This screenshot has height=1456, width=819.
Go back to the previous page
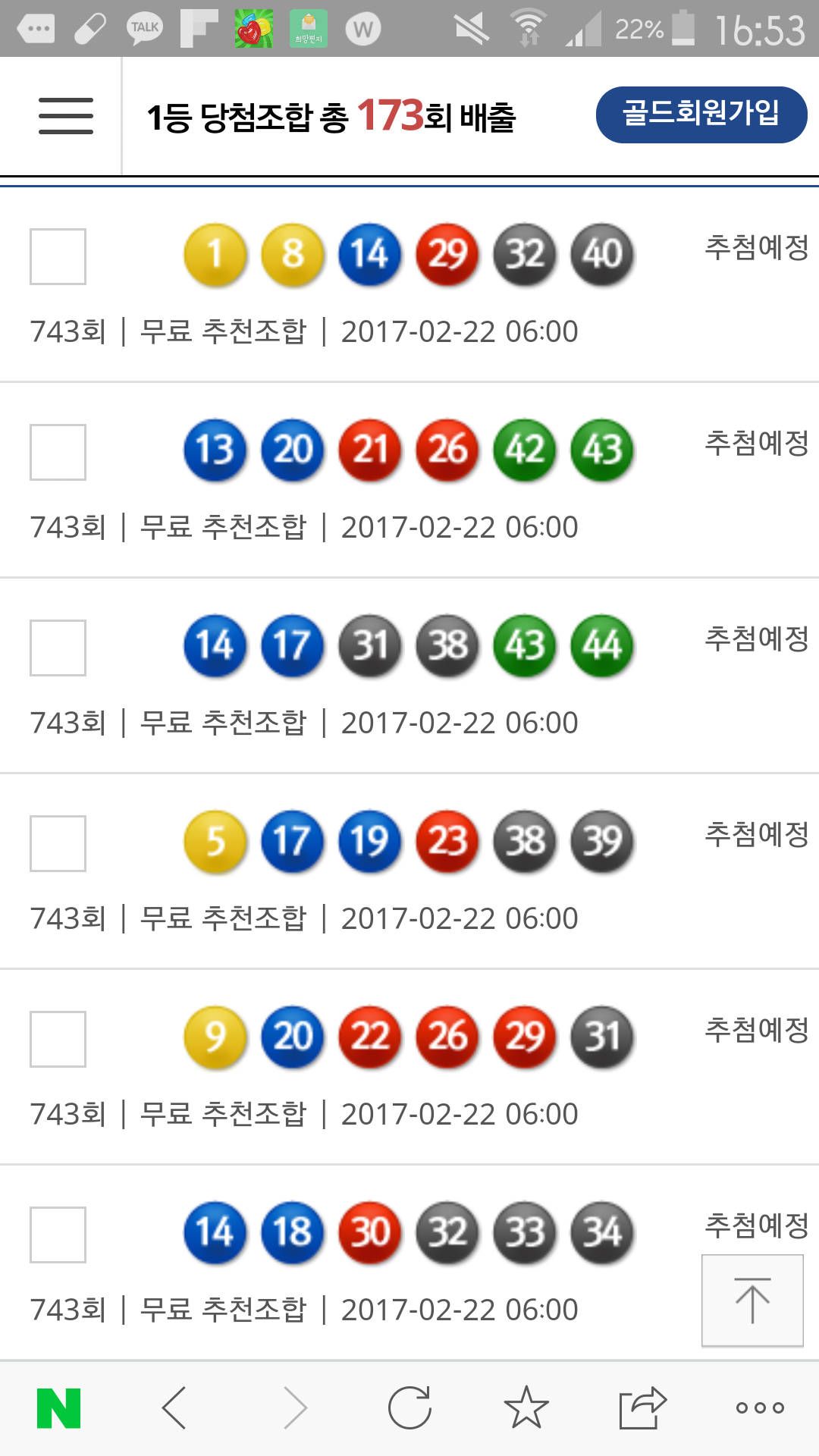pos(174,1408)
